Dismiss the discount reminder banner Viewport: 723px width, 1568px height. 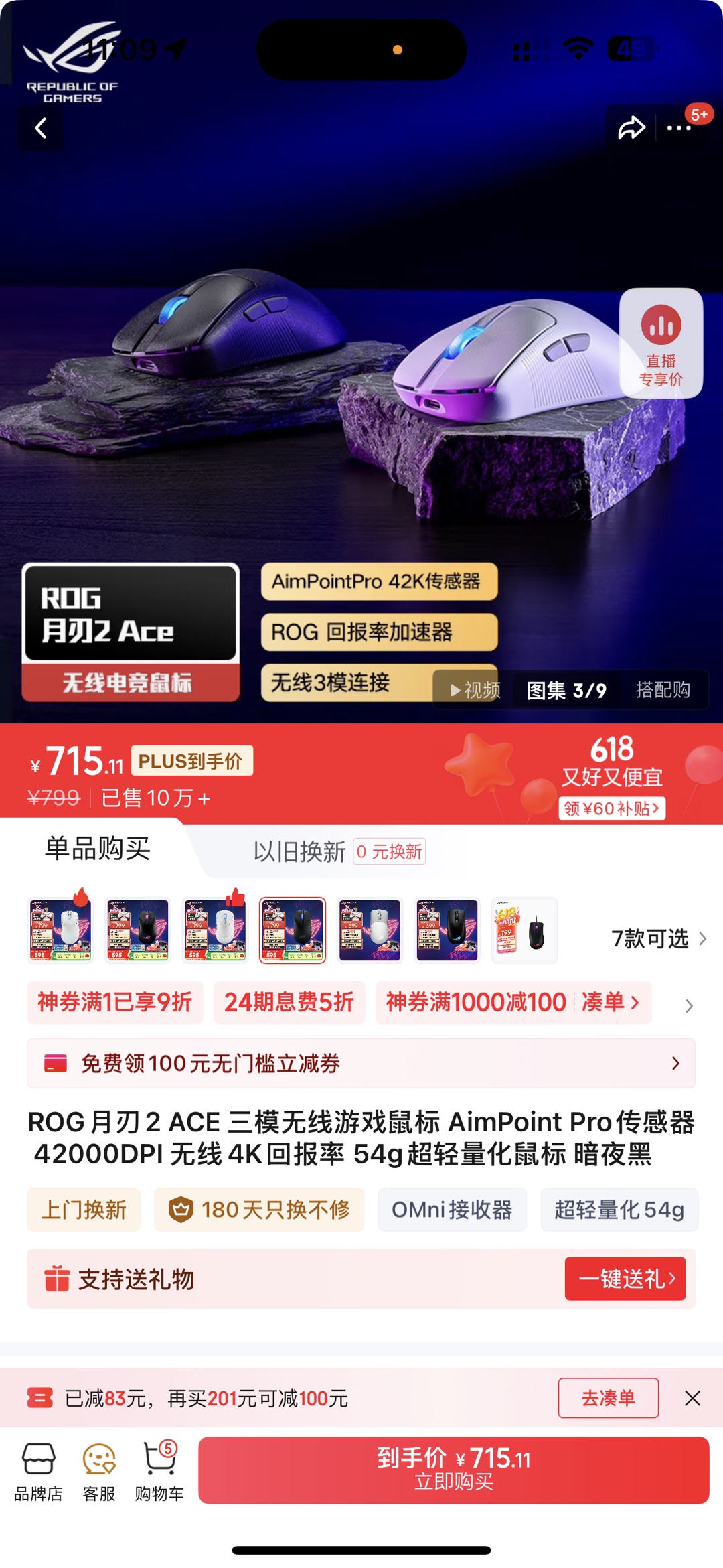point(692,1398)
